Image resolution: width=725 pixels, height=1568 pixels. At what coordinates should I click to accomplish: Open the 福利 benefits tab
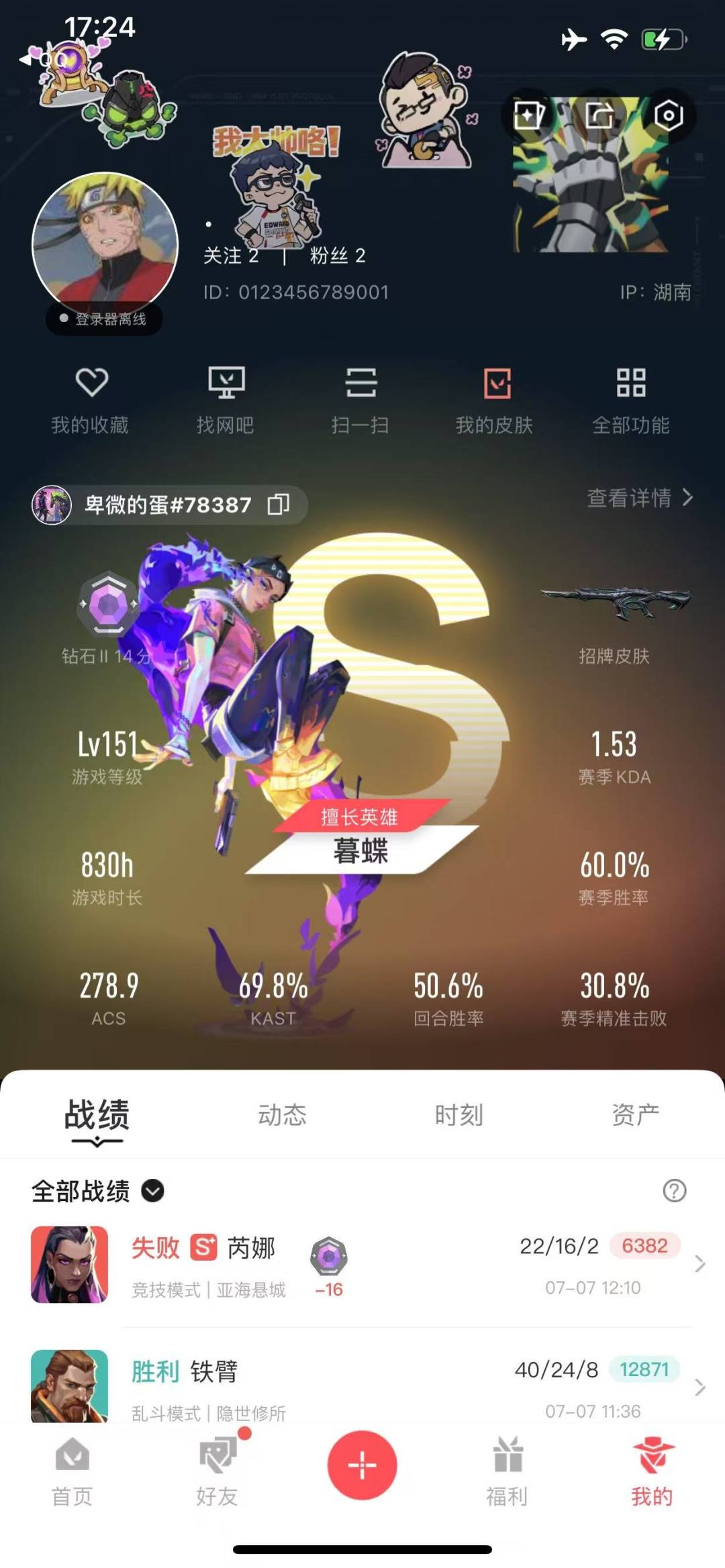point(507,1472)
